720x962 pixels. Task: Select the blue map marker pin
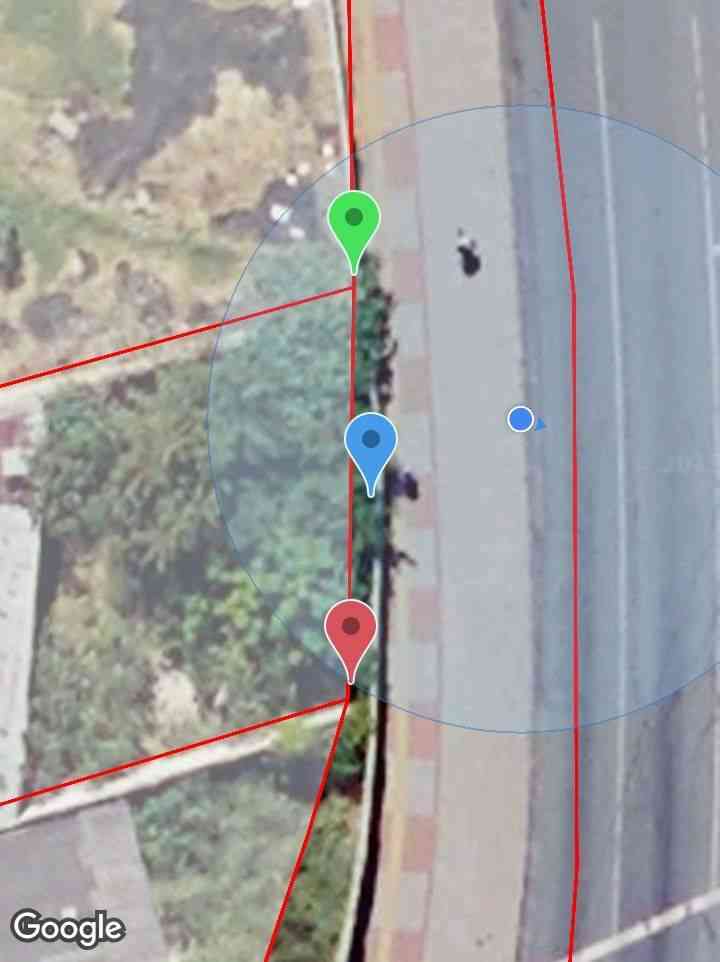pos(371,443)
